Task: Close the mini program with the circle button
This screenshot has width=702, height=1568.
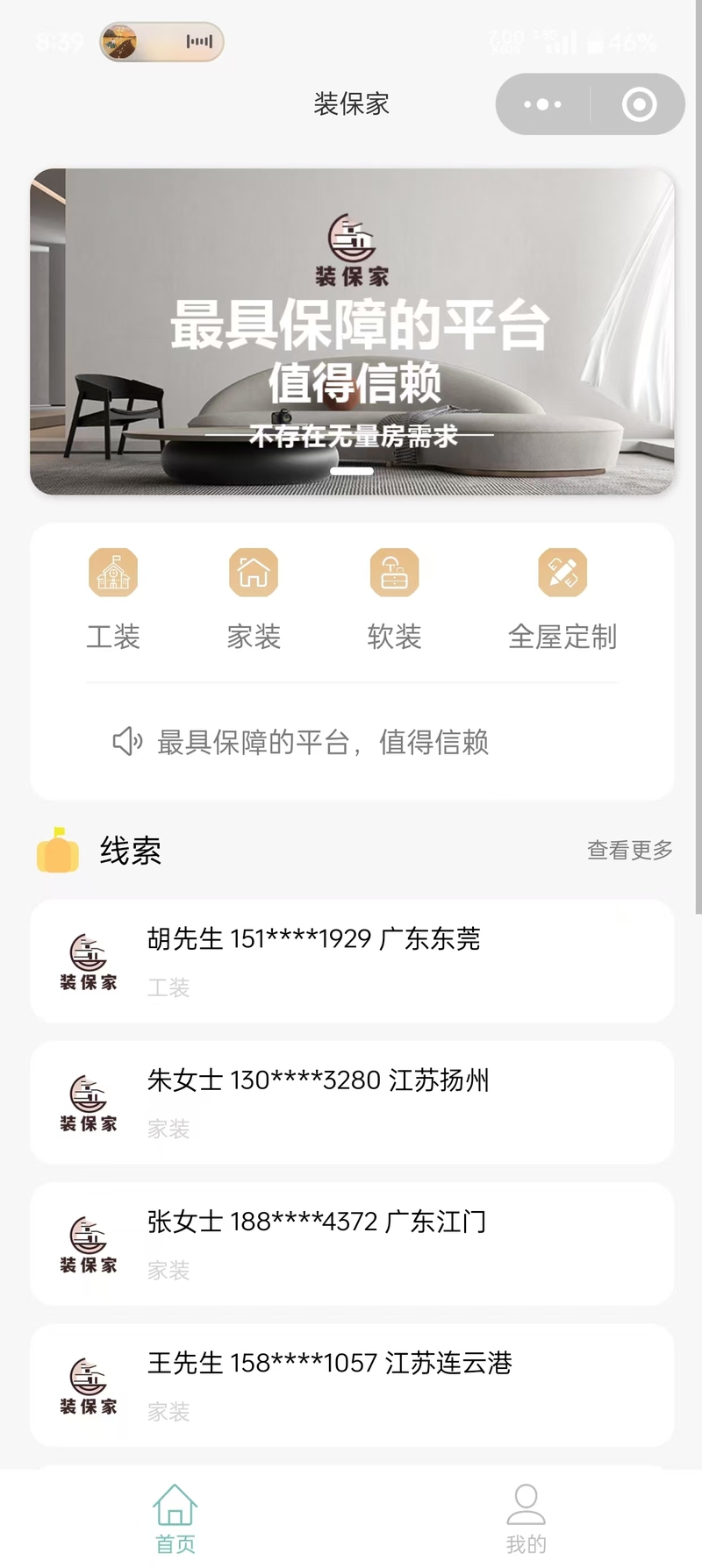Action: (x=639, y=104)
